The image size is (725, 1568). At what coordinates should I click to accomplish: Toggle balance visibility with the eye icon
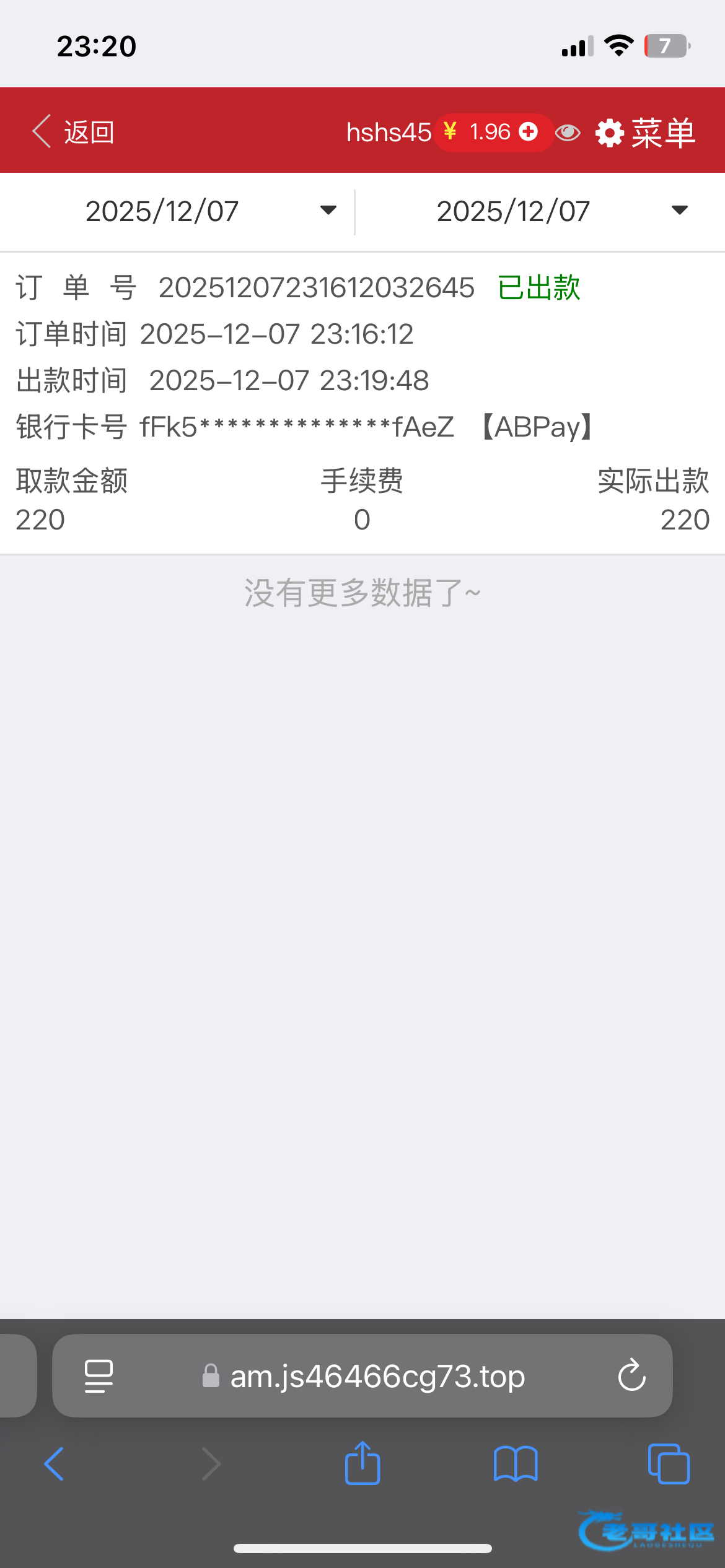coord(567,133)
